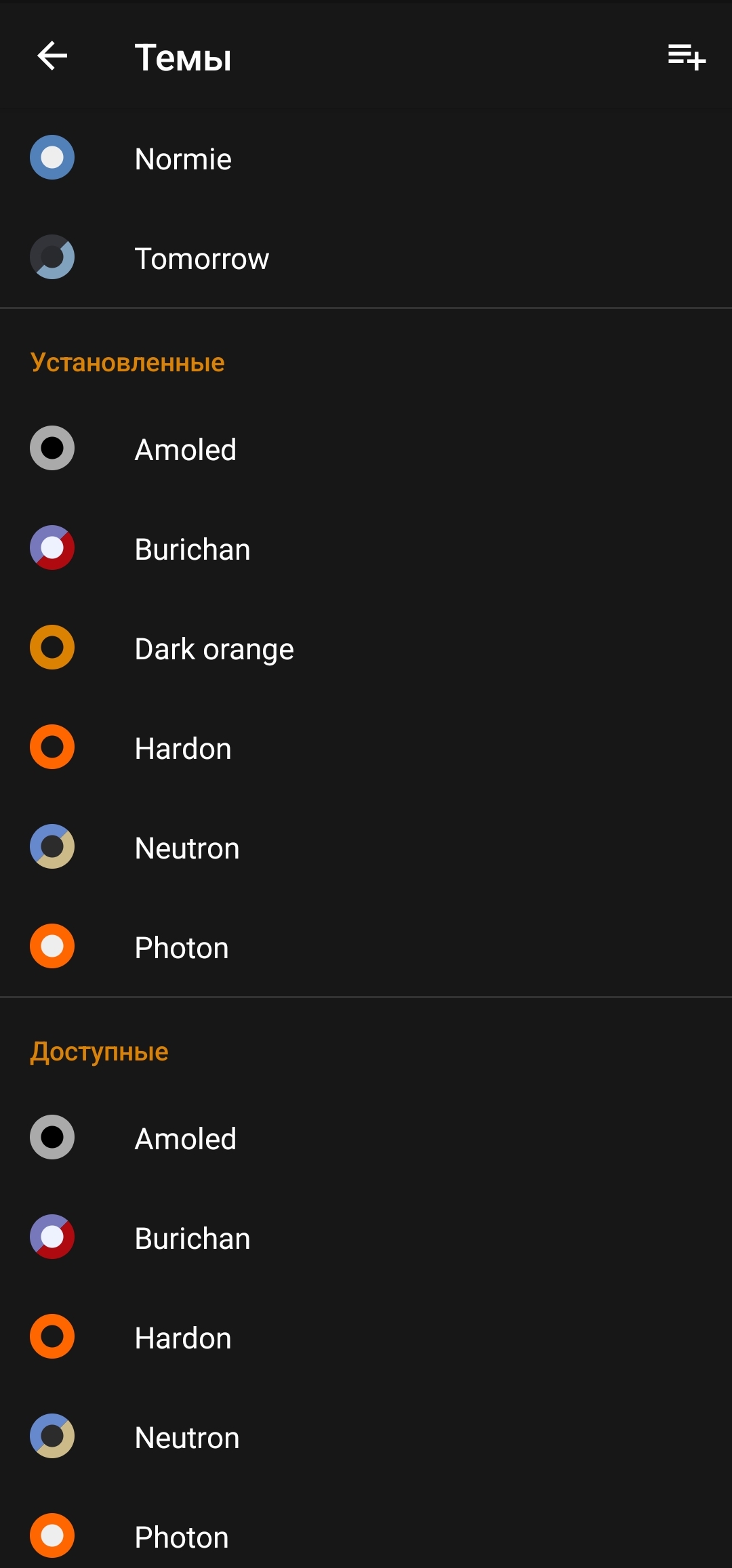The height and width of the screenshot is (1568, 732).
Task: Tap Photon under Установленные
Action: (182, 948)
